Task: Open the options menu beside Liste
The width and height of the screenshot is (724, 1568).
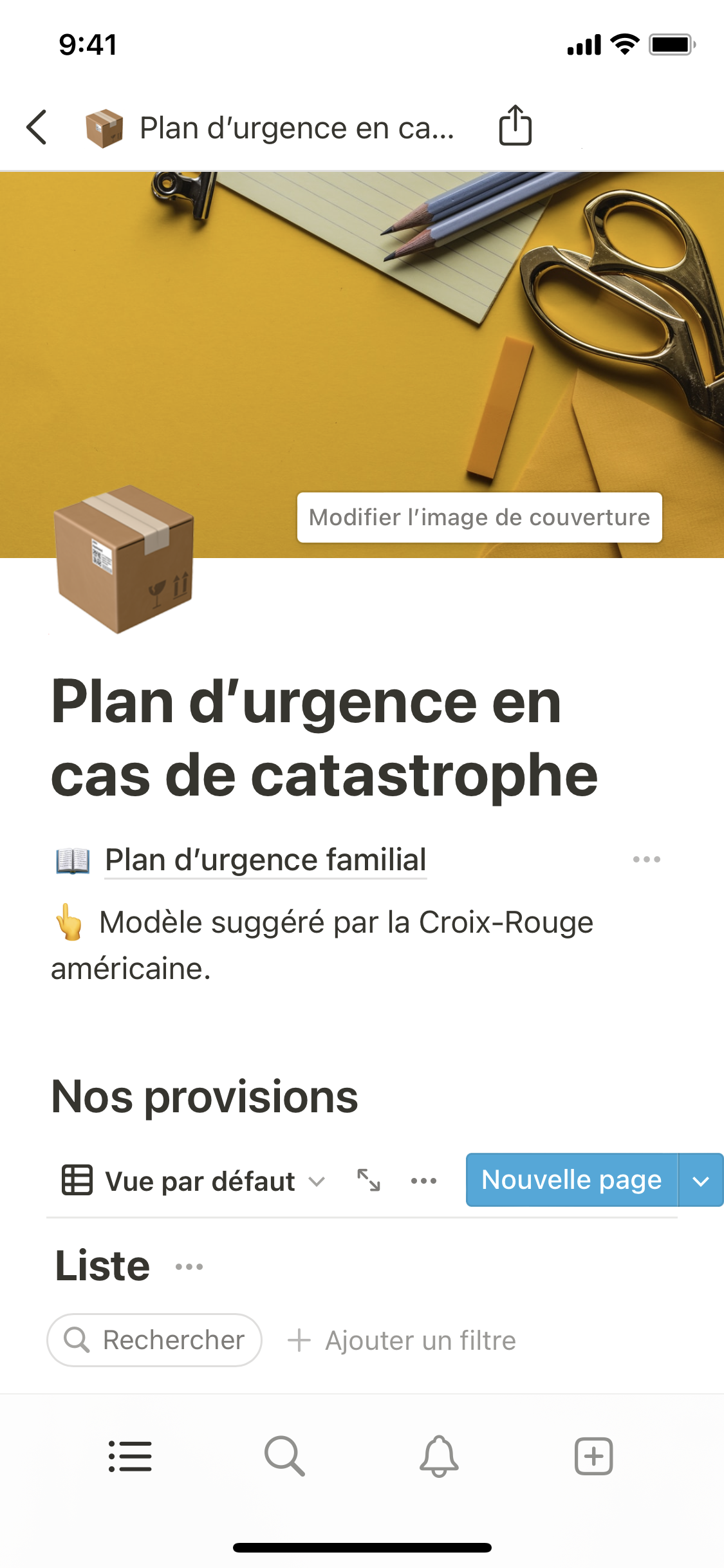Action: pyautogui.click(x=189, y=1267)
